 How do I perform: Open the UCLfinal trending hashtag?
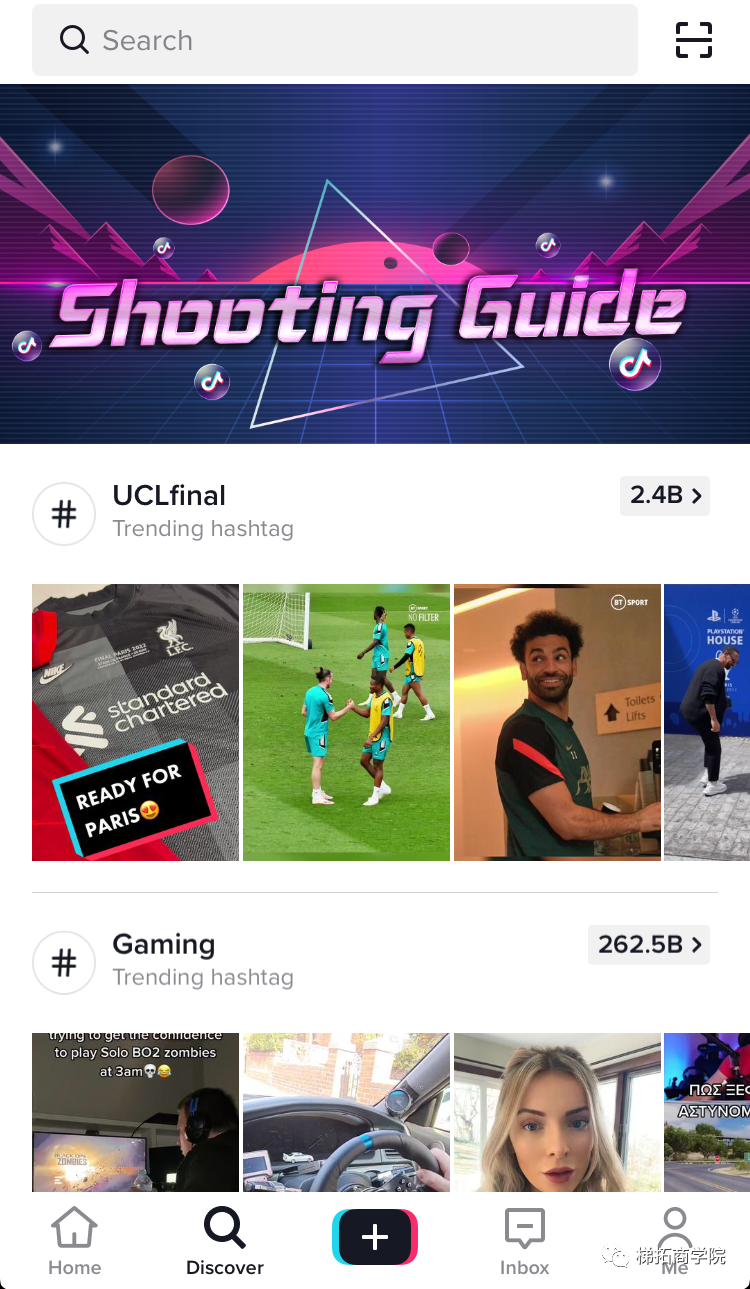coord(170,511)
